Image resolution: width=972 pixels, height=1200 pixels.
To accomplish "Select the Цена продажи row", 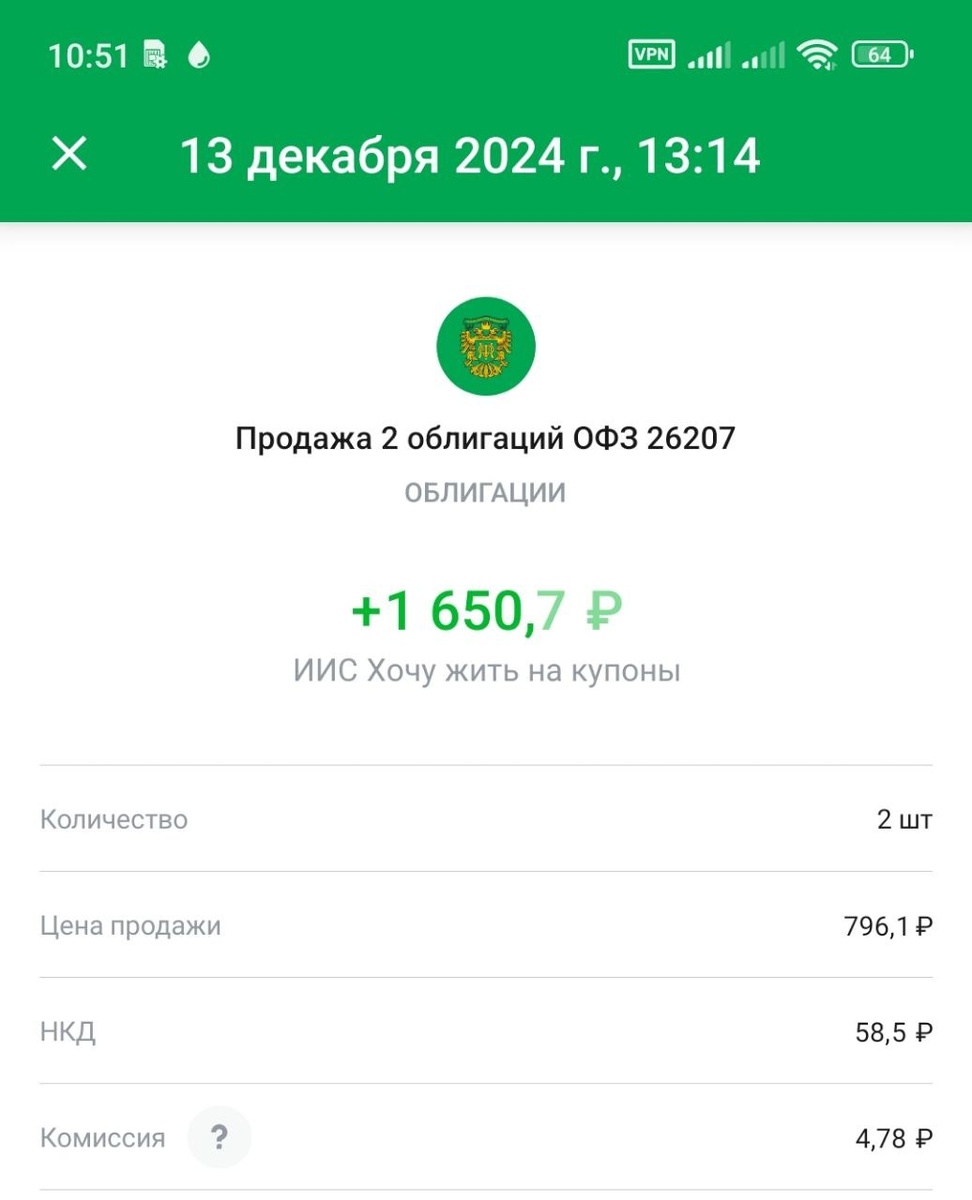I will click(x=486, y=925).
